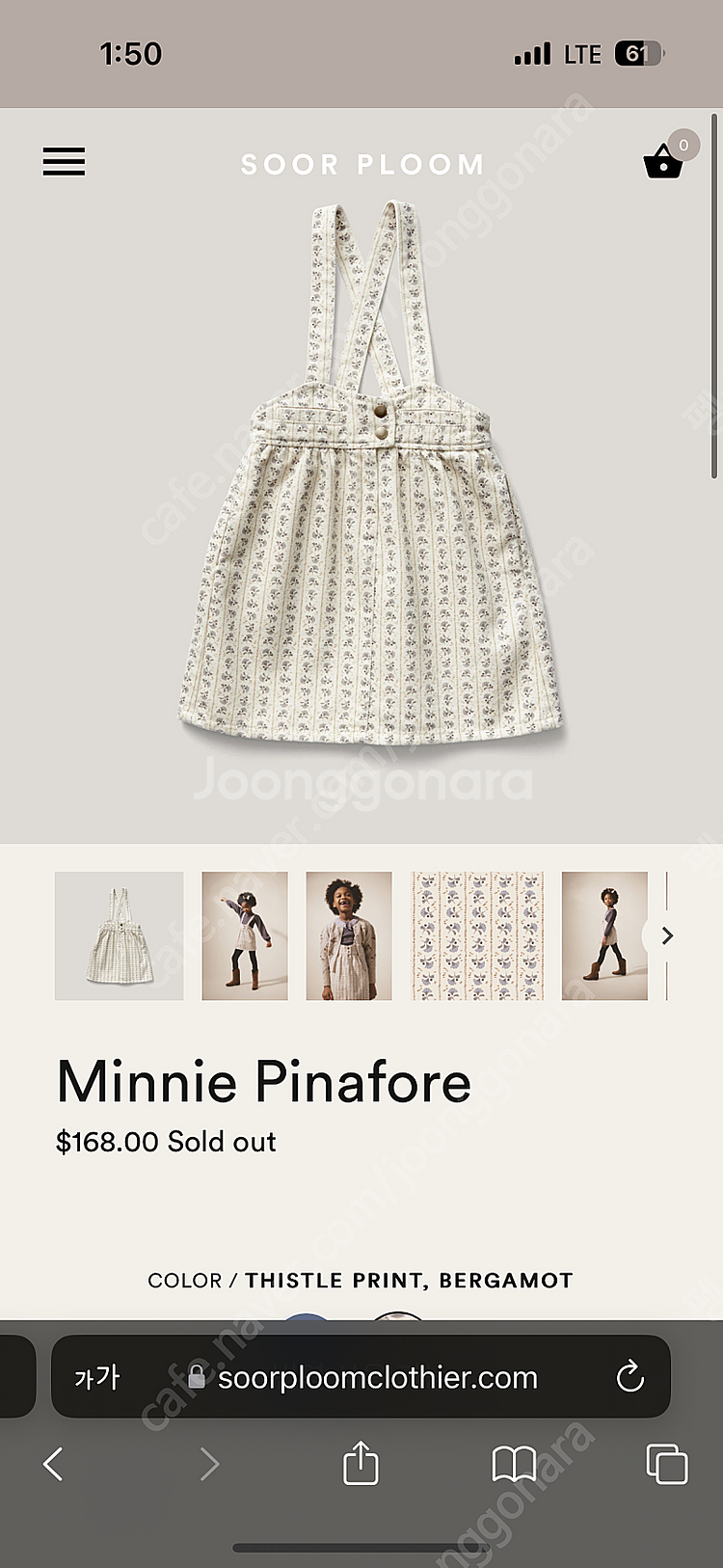View the thumbnail of laughing girl in cardigan
723x1568 pixels.
tap(349, 935)
